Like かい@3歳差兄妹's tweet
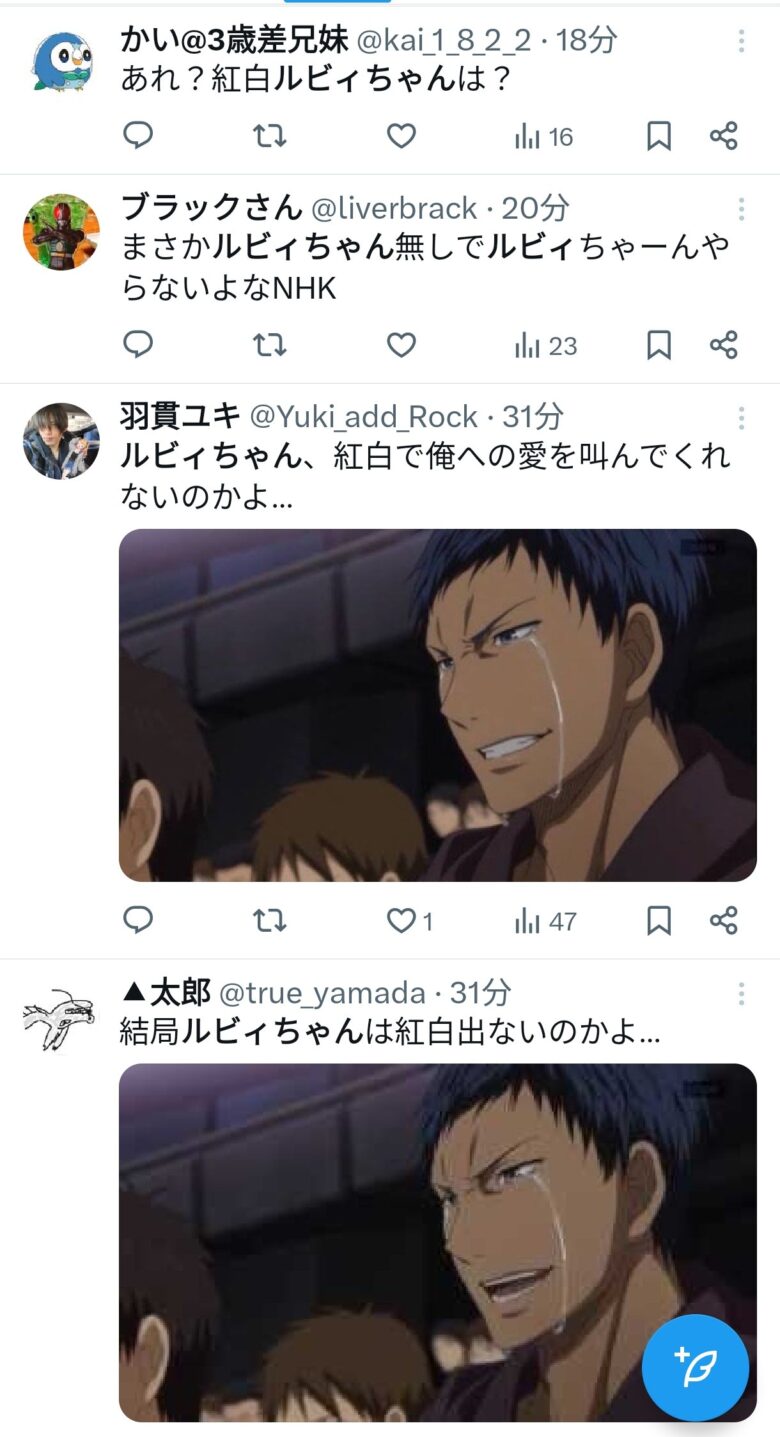 click(x=401, y=136)
